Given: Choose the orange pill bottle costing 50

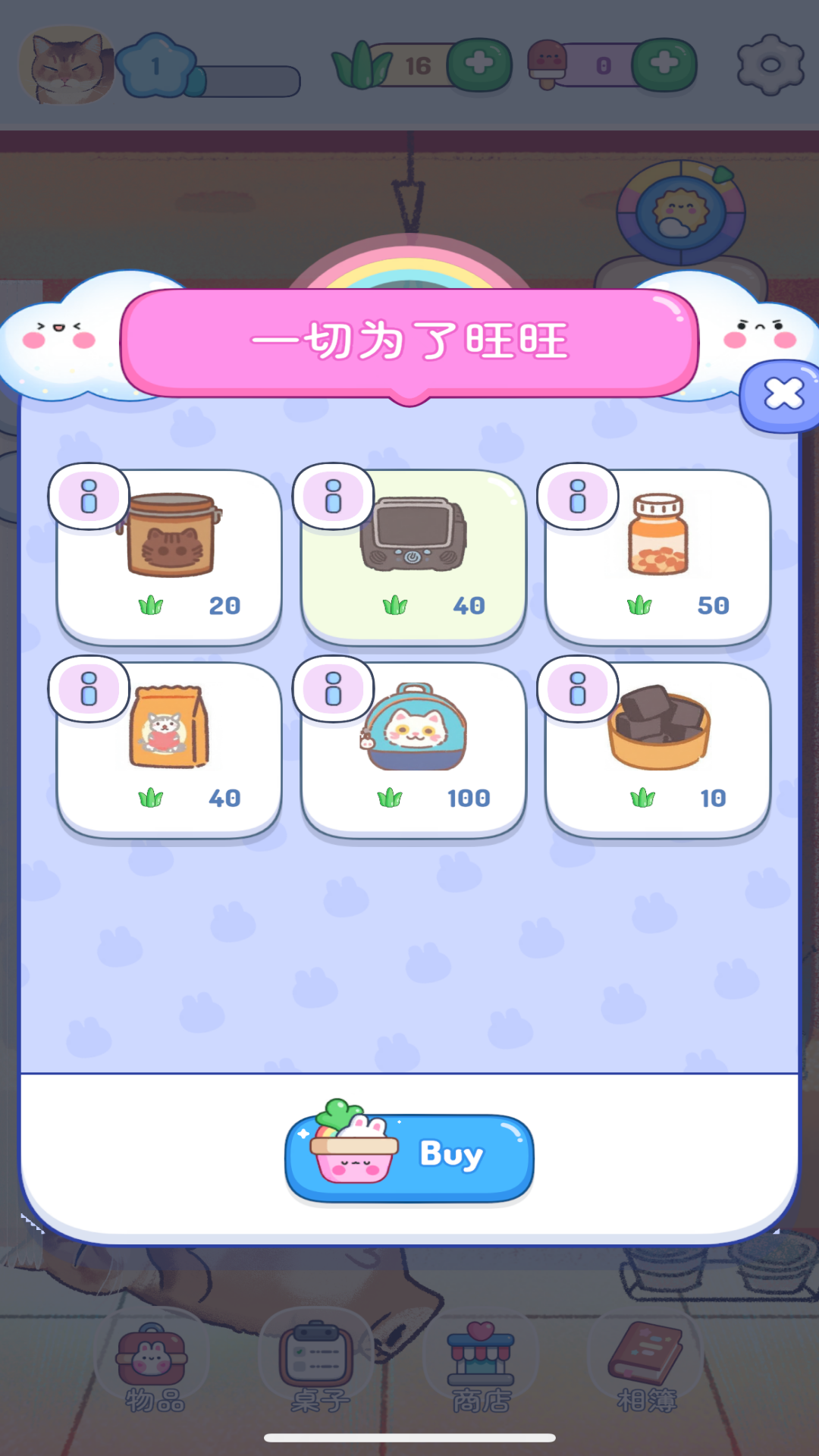Looking at the screenshot, I should pos(658,557).
